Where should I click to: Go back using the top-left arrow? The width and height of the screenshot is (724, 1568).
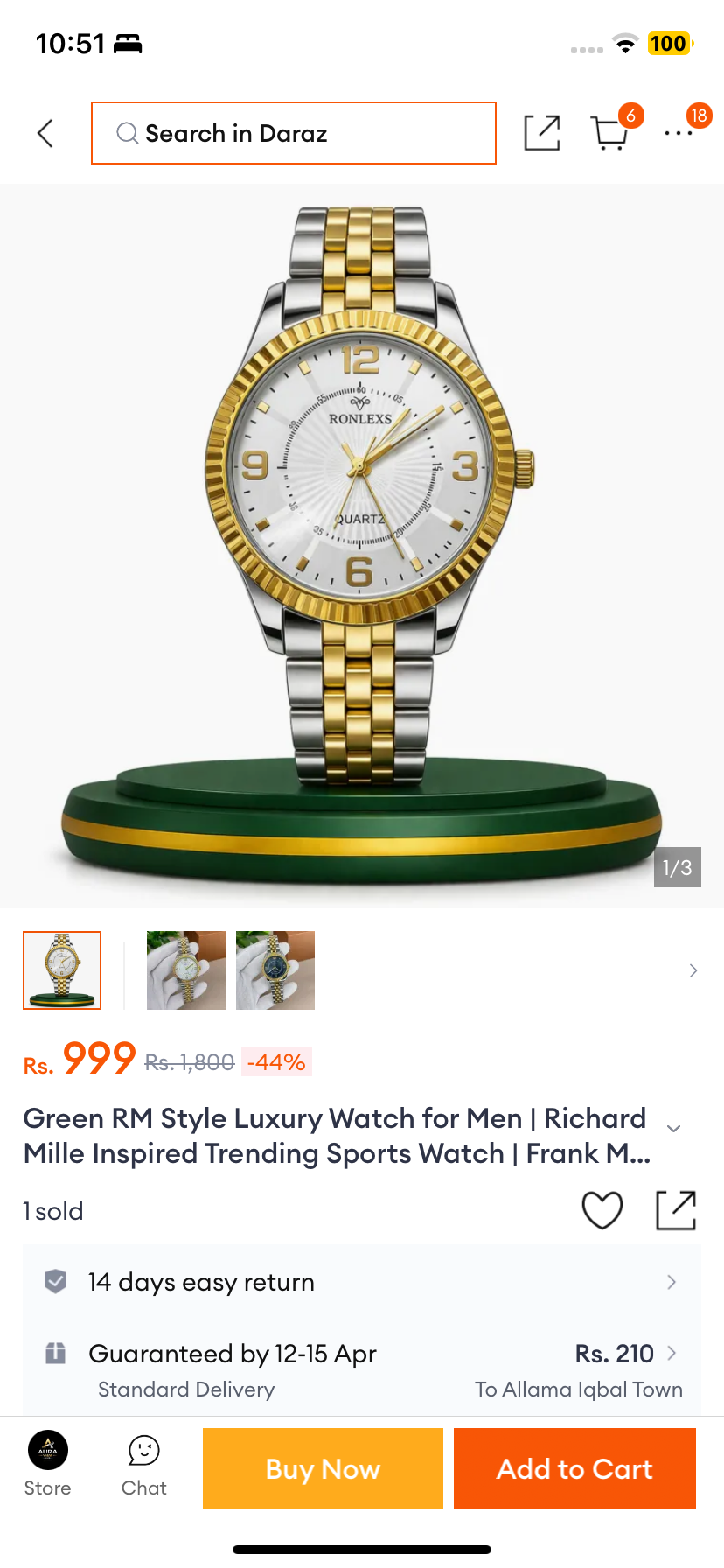pos(45,133)
